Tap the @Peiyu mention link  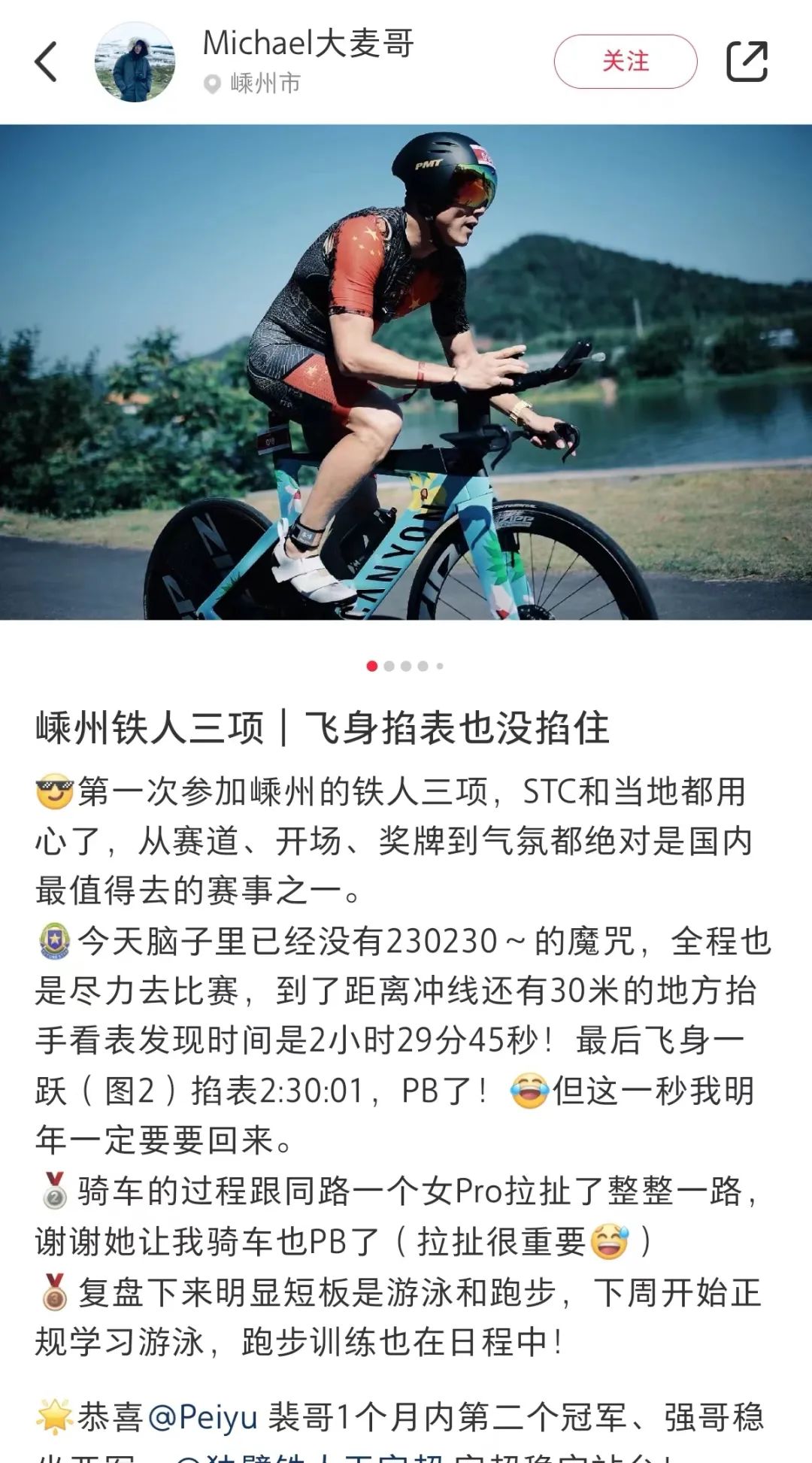tap(203, 1418)
